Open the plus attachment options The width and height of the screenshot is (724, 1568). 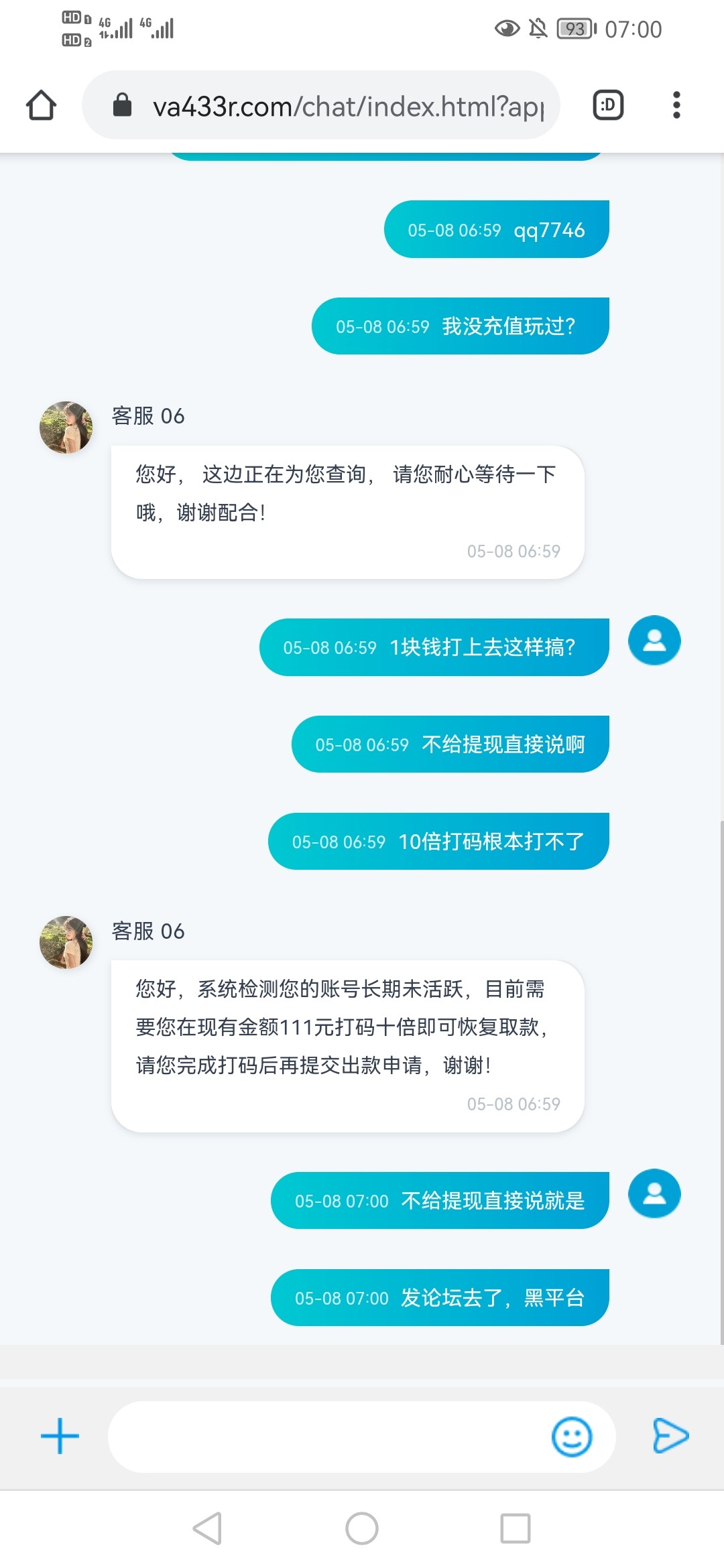click(x=60, y=1436)
